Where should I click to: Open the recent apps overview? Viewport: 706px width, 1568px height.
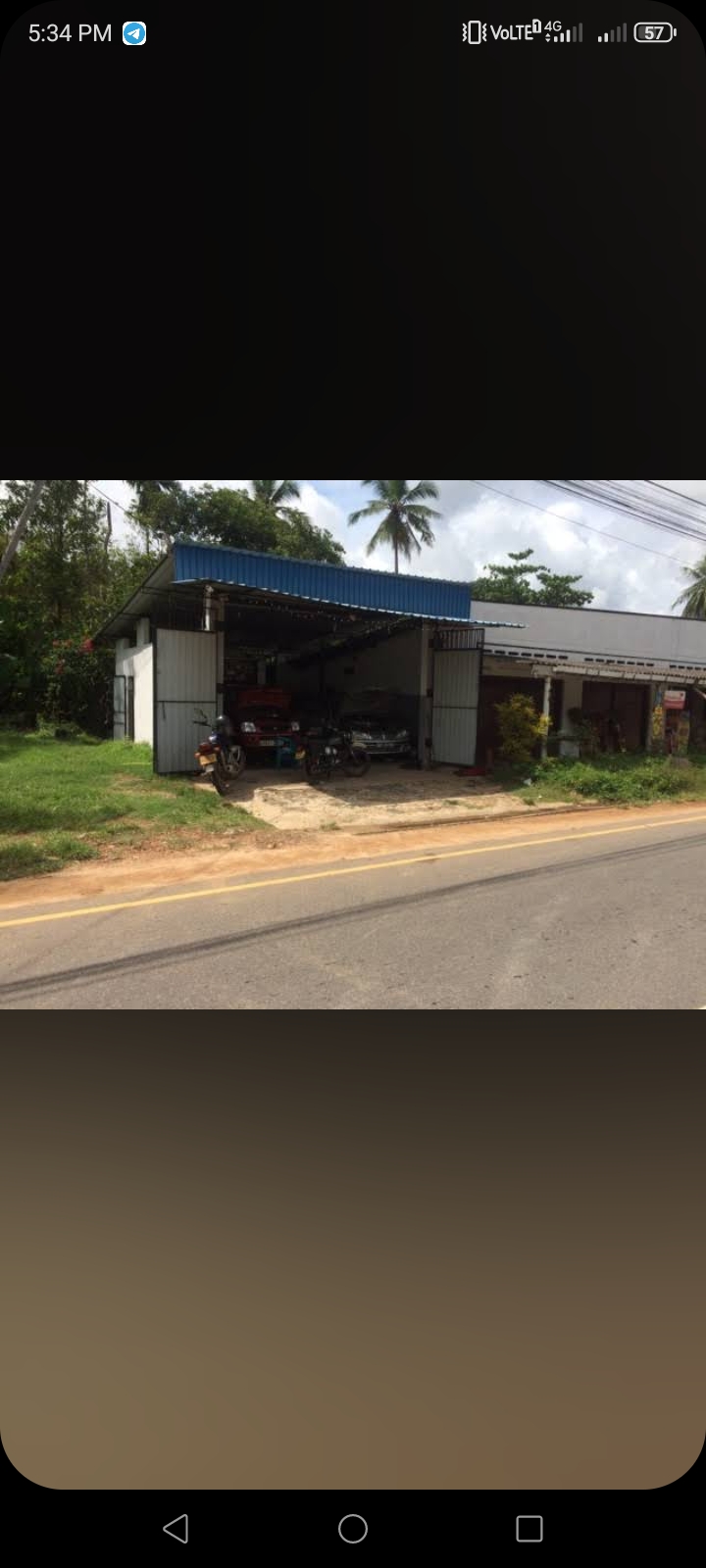coord(529,1528)
